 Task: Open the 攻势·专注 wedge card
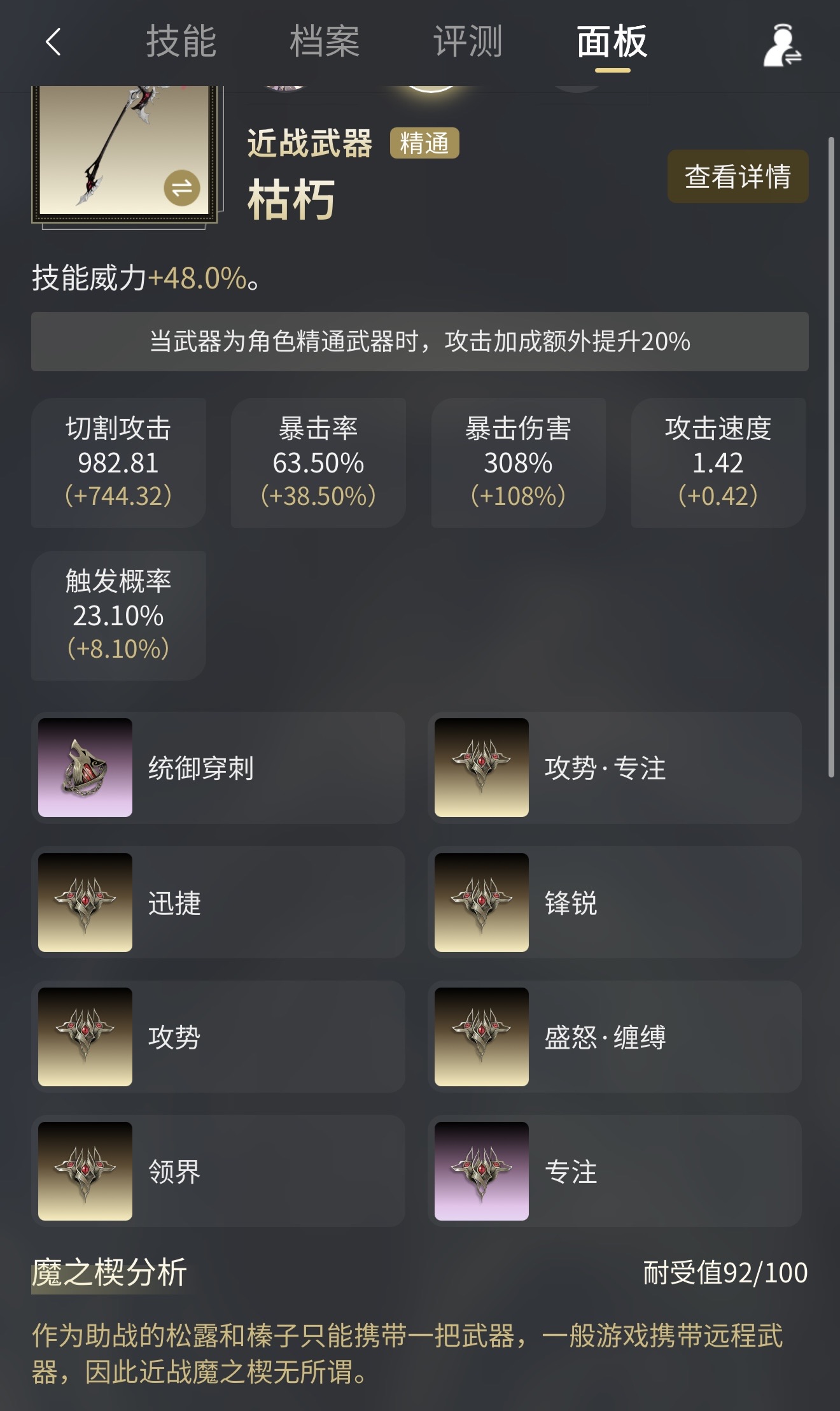click(x=615, y=768)
